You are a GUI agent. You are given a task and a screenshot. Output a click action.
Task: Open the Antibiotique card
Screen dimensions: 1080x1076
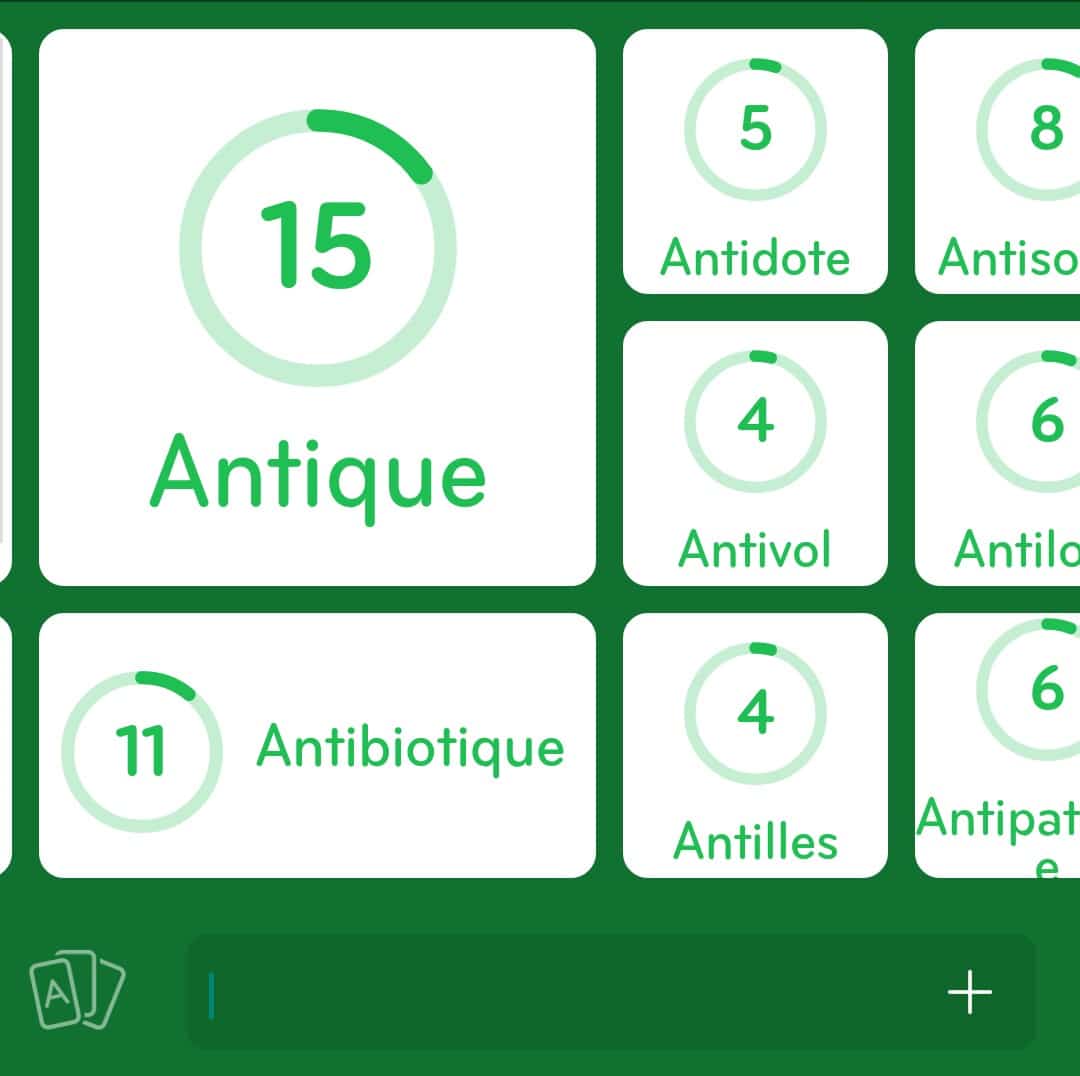point(317,746)
